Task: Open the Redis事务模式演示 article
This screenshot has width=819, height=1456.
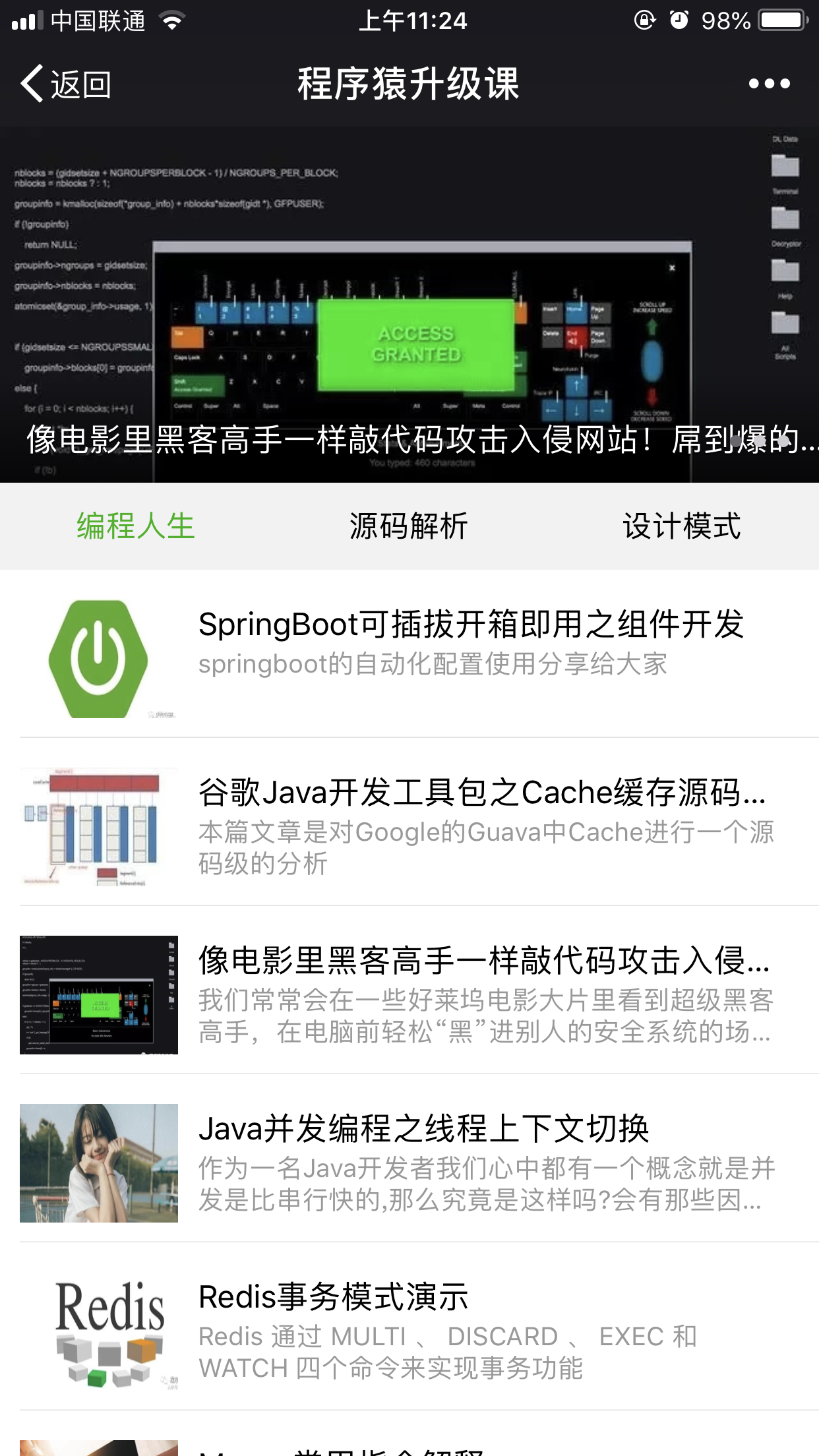Action: (x=334, y=1298)
